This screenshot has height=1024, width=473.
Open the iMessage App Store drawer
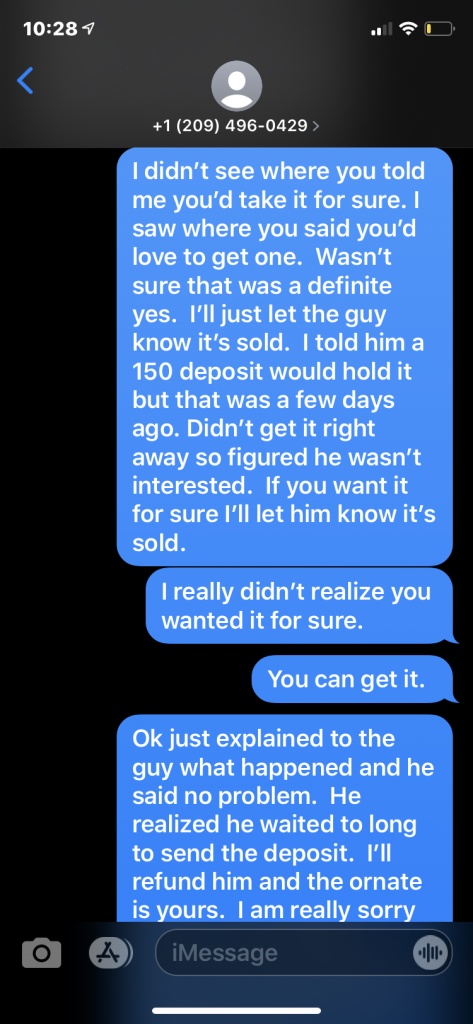[x=110, y=953]
